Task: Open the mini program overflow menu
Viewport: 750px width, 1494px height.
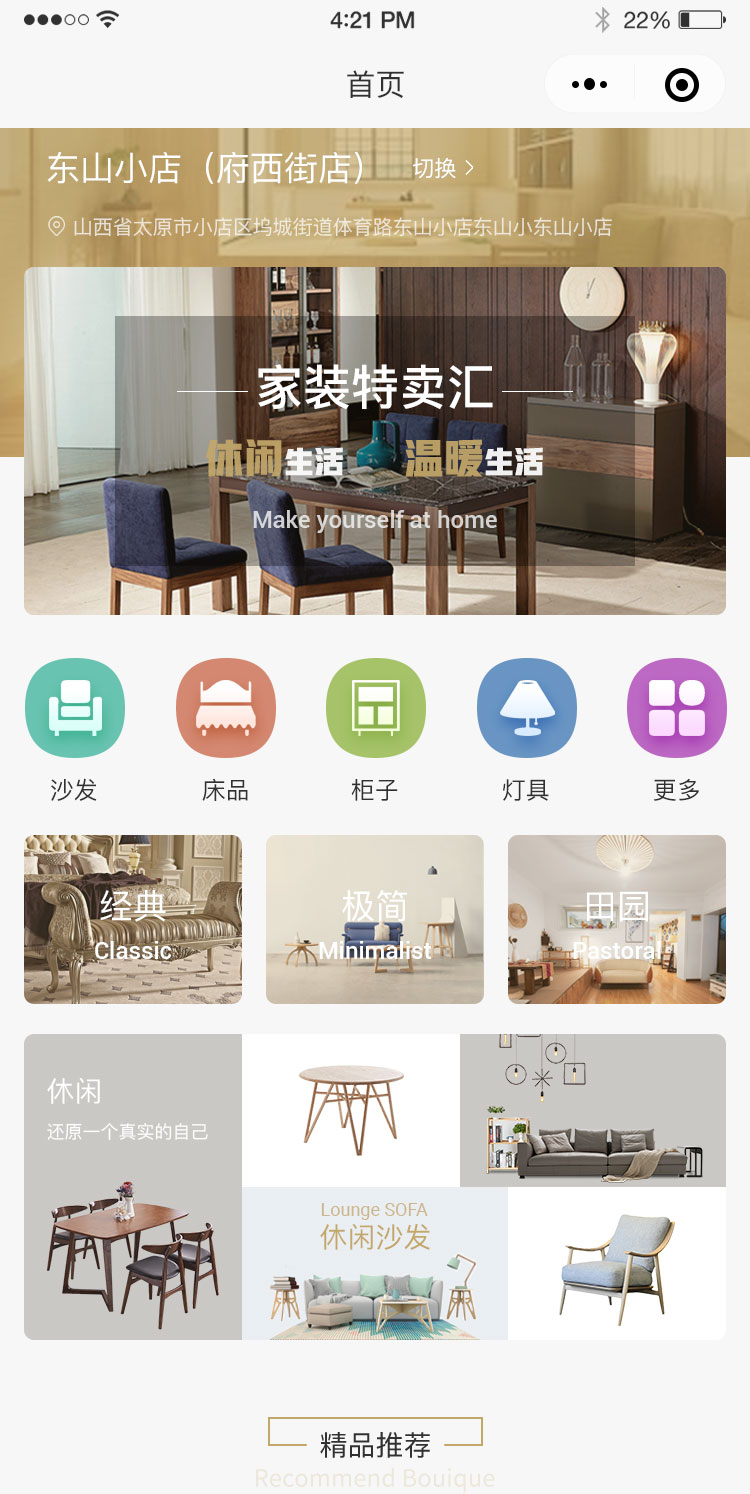Action: tap(590, 85)
